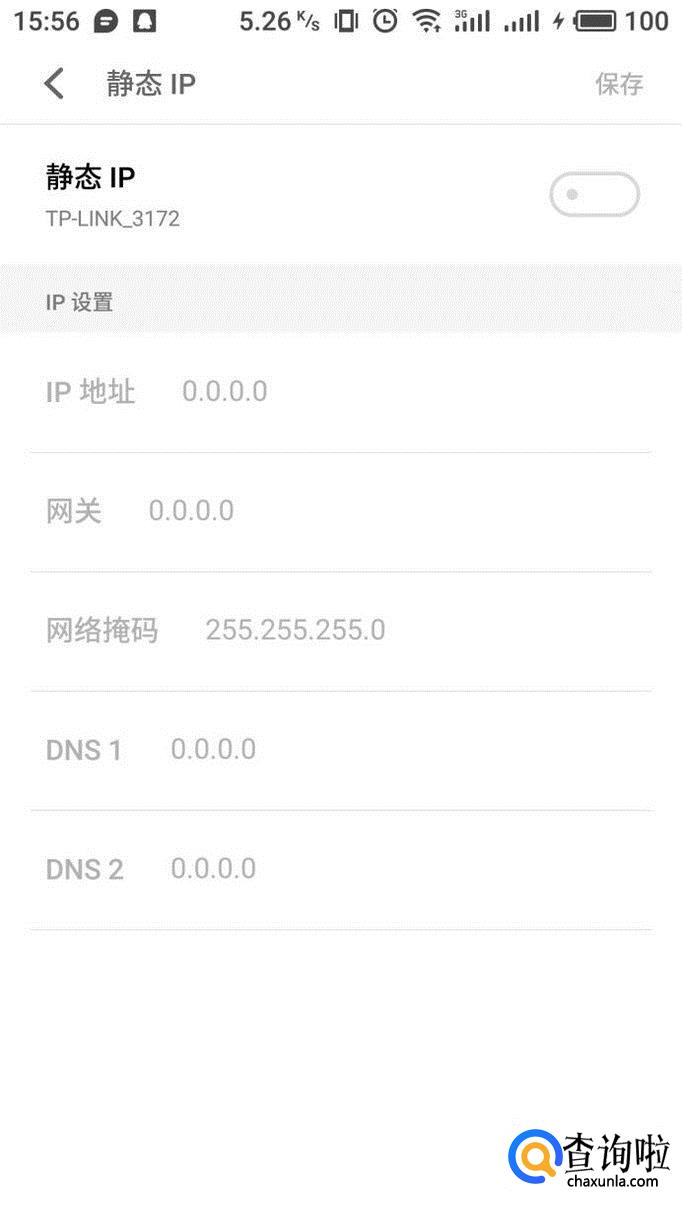The width and height of the screenshot is (682, 1212).
Task: Go back from the 静态 IP screen
Action: pos(54,84)
